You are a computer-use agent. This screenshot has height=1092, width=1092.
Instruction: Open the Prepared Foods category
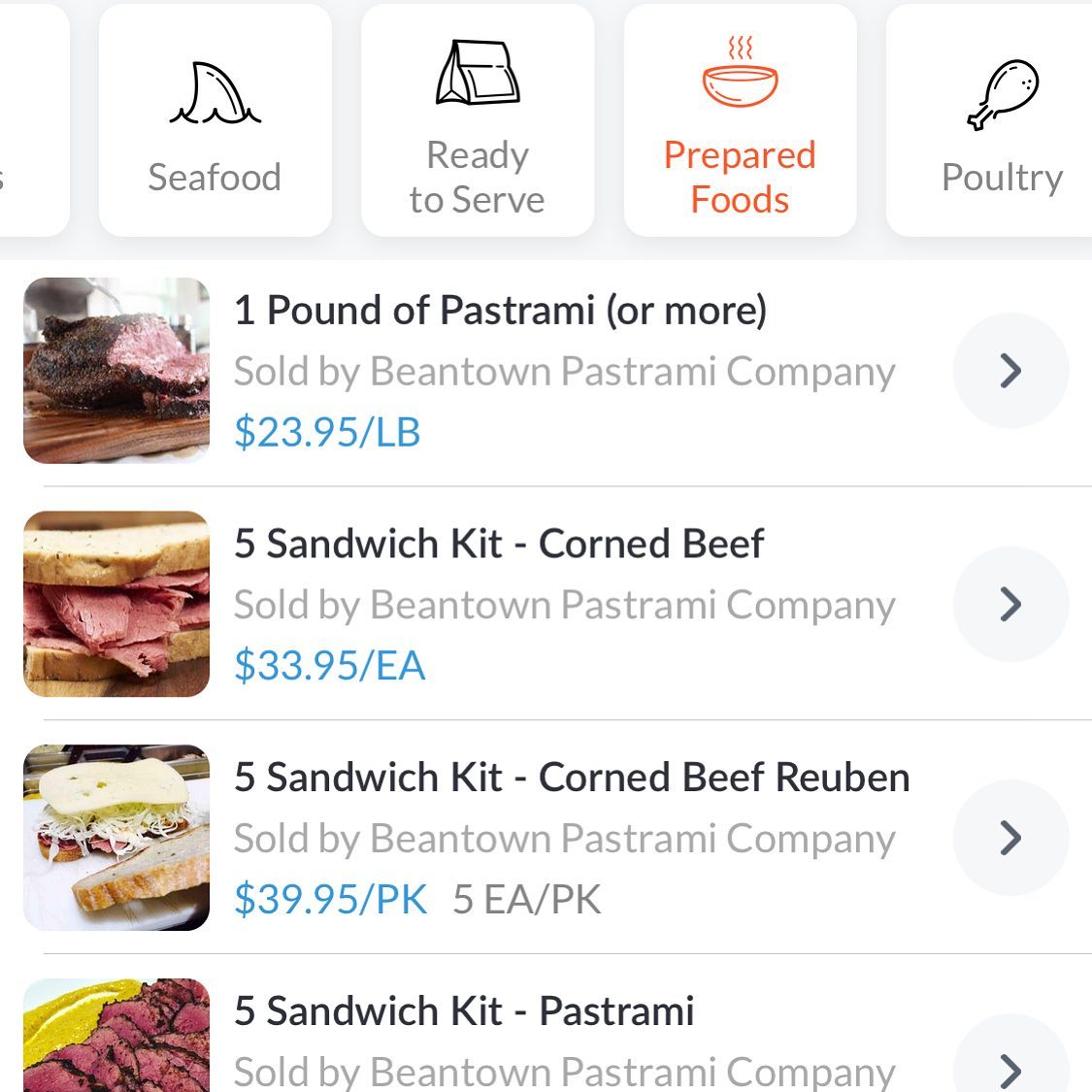740,121
